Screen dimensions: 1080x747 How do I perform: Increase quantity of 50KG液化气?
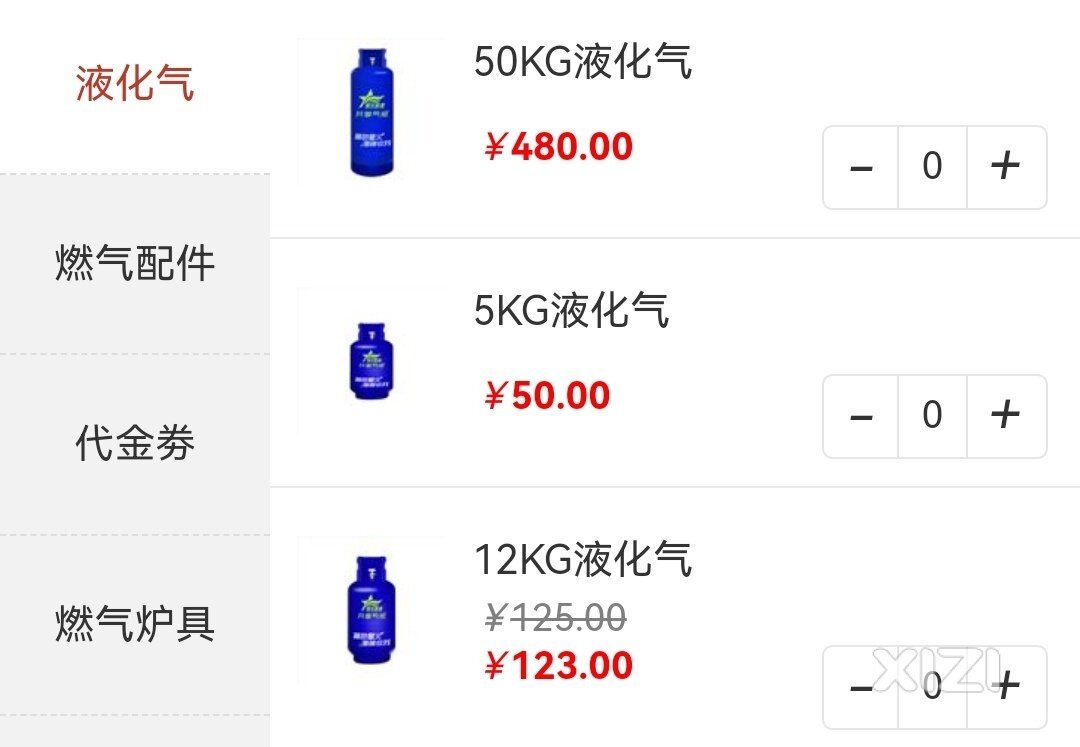[x=1005, y=166]
